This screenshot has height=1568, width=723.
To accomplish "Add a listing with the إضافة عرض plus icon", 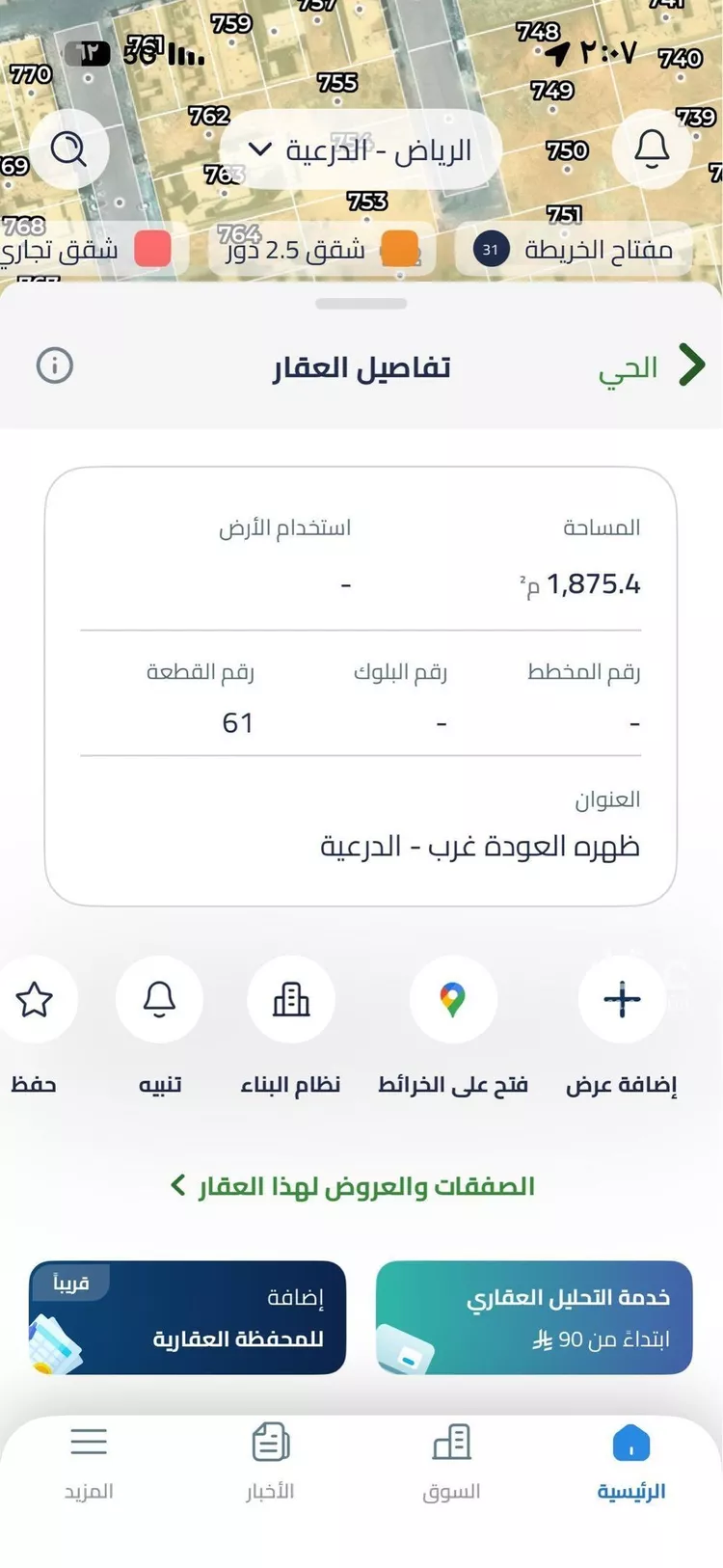I will [x=622, y=1000].
